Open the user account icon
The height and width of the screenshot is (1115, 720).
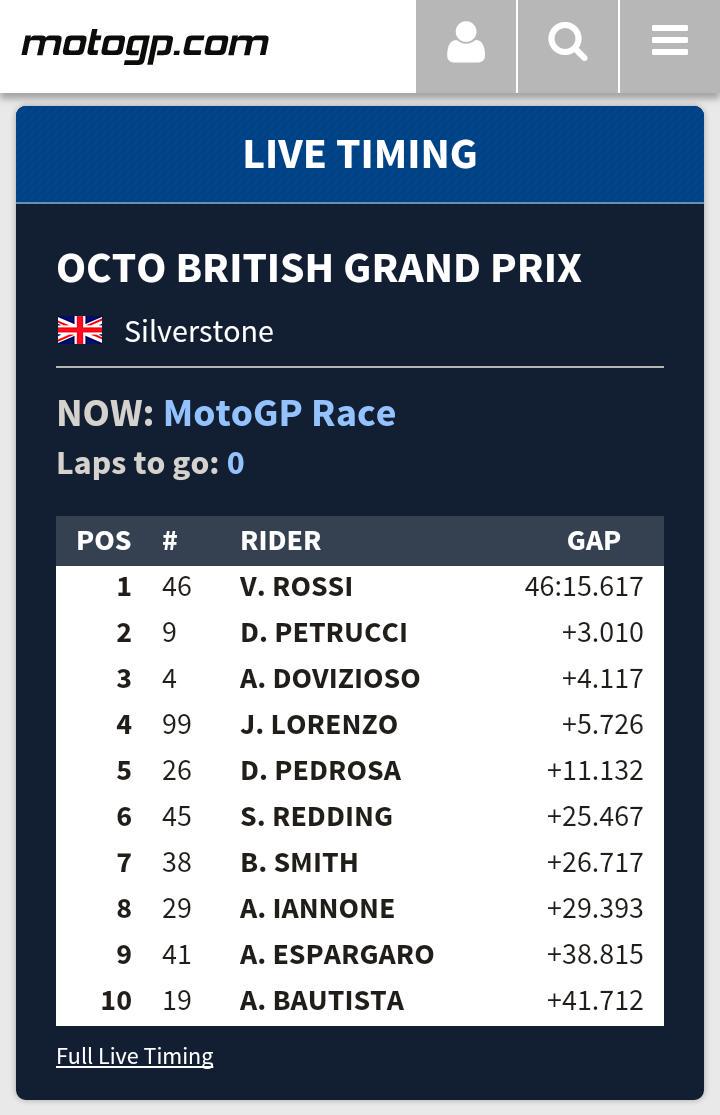tap(466, 44)
